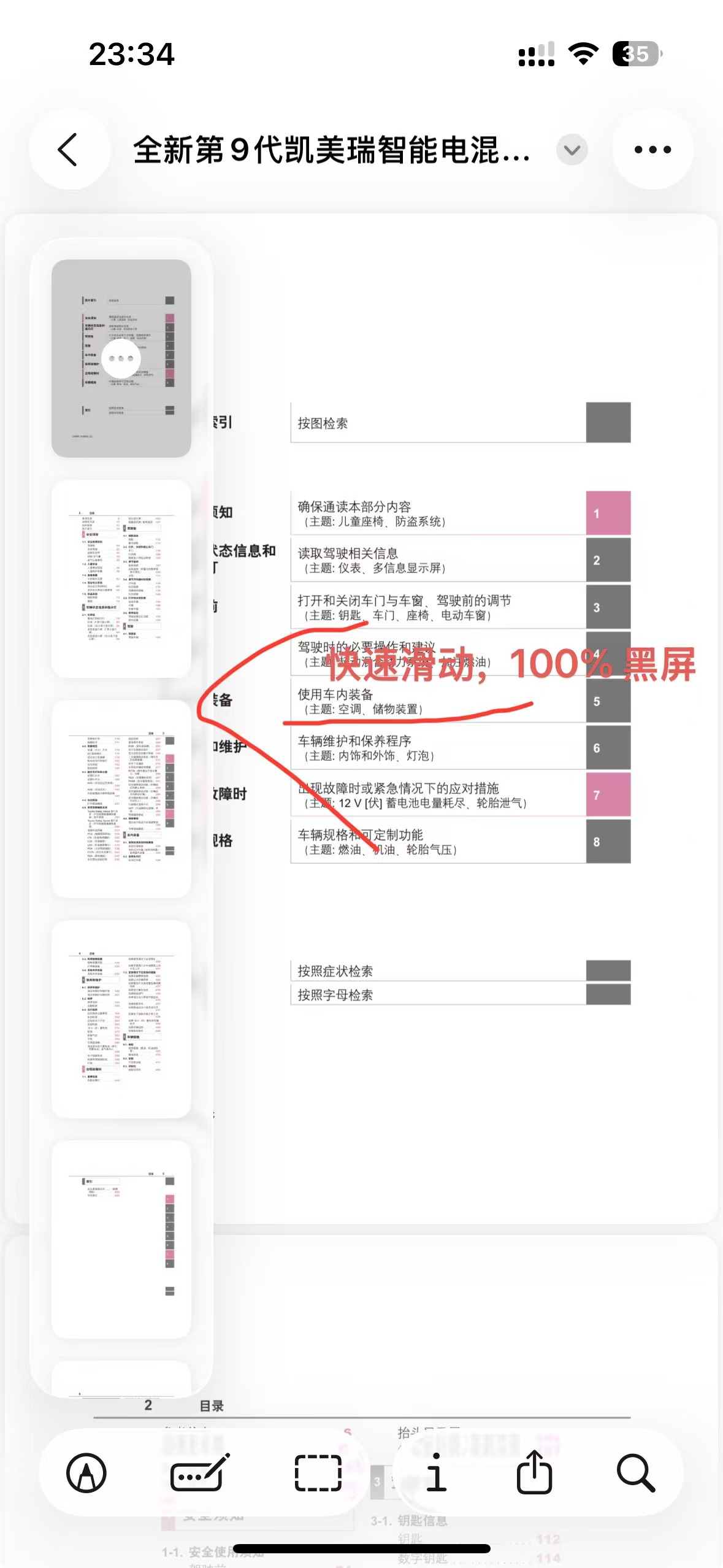Image resolution: width=723 pixels, height=1568 pixels.
Task: Jump to the fourth page thumbnail
Action: (x=121, y=1018)
